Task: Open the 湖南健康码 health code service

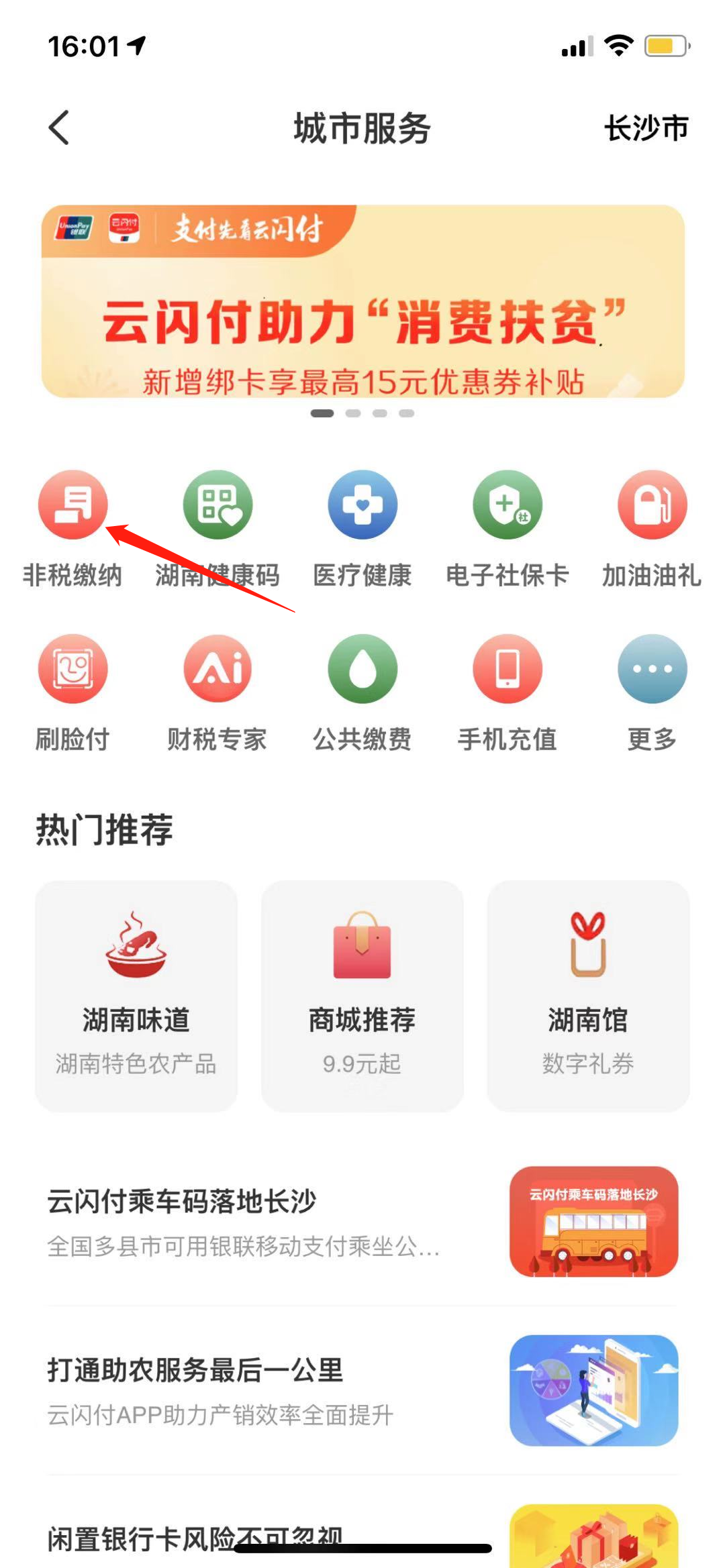Action: (217, 507)
